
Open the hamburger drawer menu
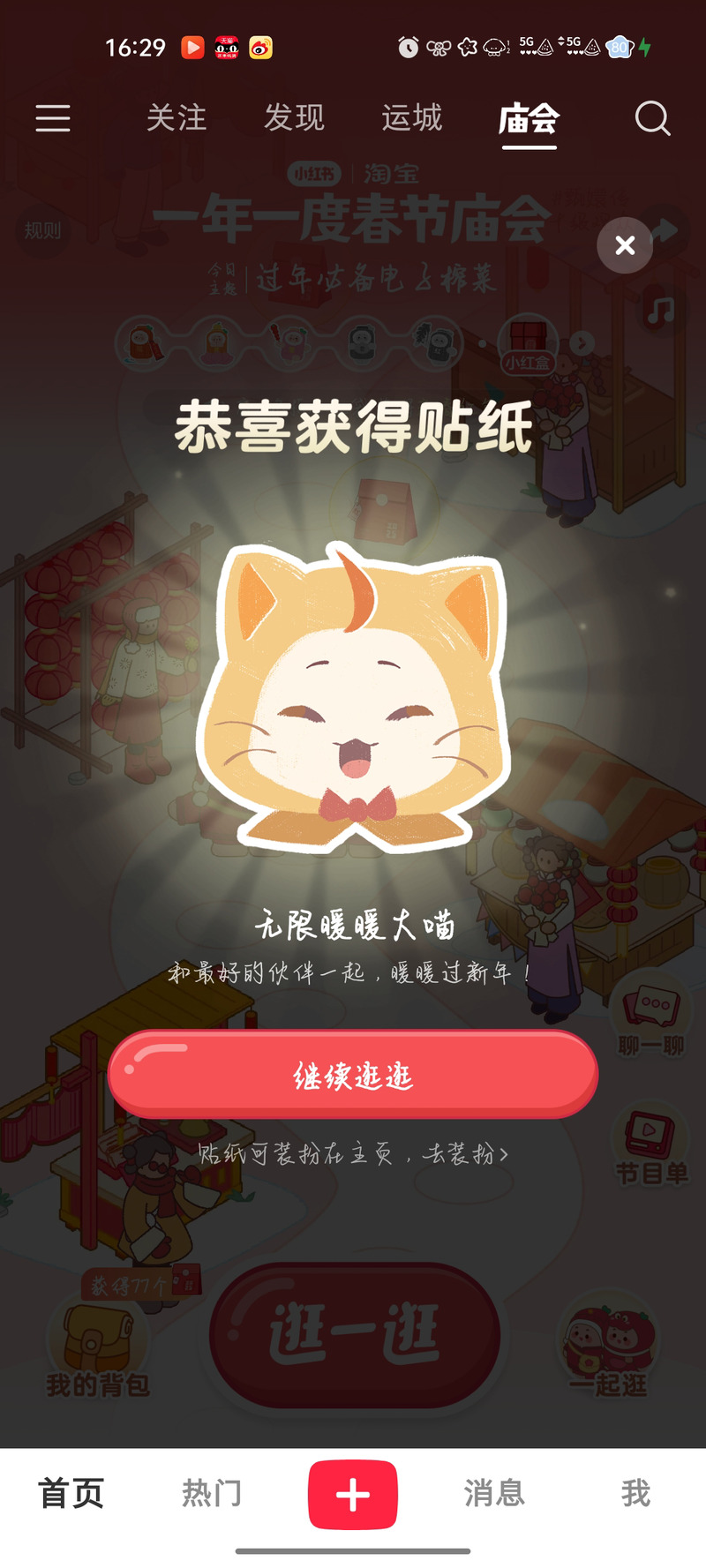[x=53, y=118]
